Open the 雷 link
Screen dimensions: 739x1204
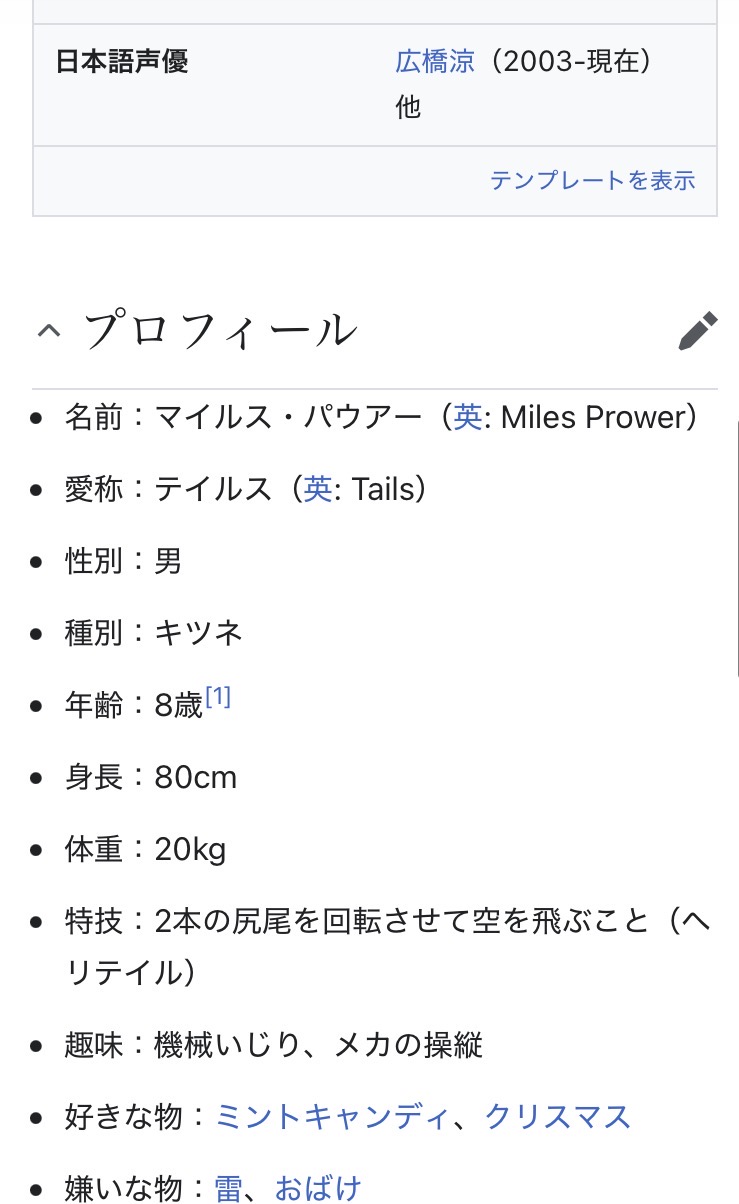(x=229, y=1189)
